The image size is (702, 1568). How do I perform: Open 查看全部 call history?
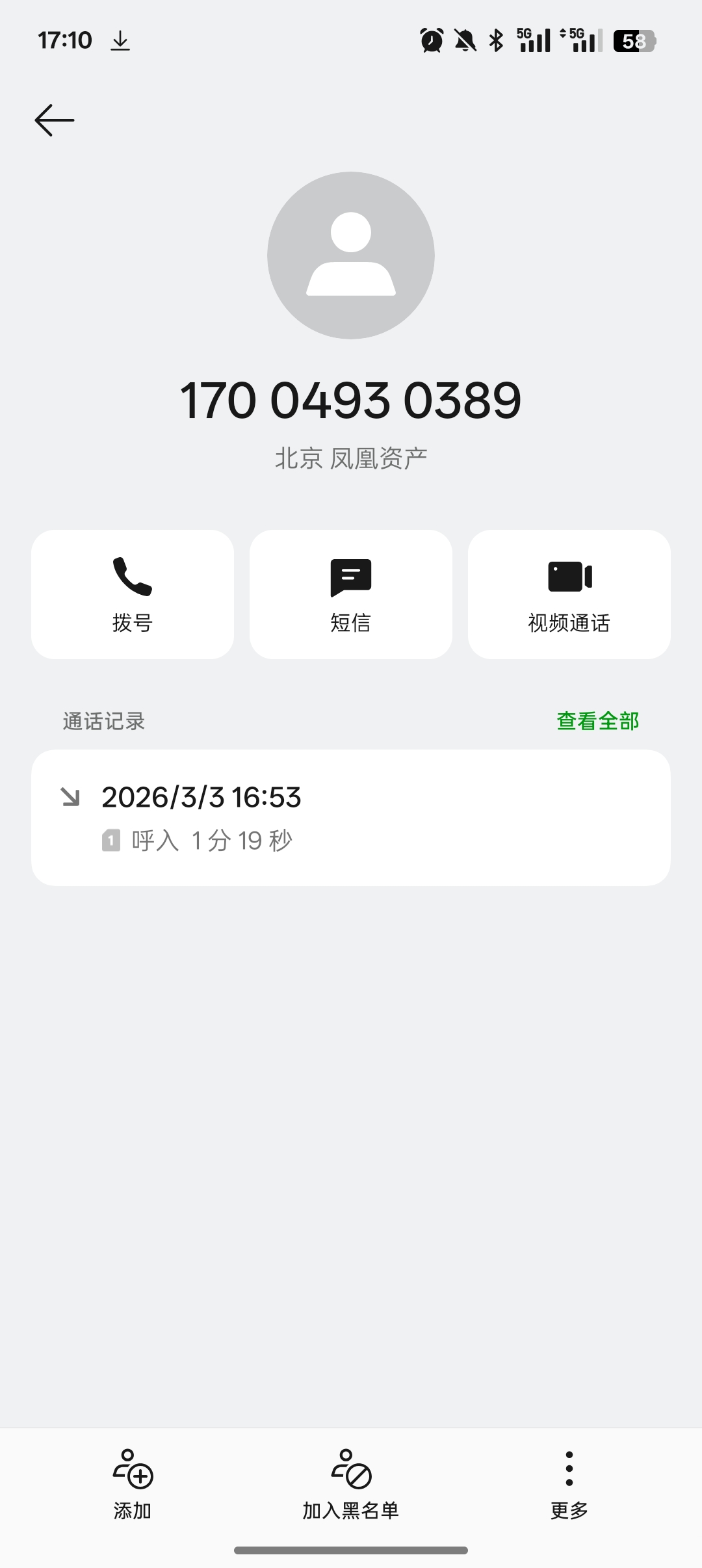(x=598, y=721)
